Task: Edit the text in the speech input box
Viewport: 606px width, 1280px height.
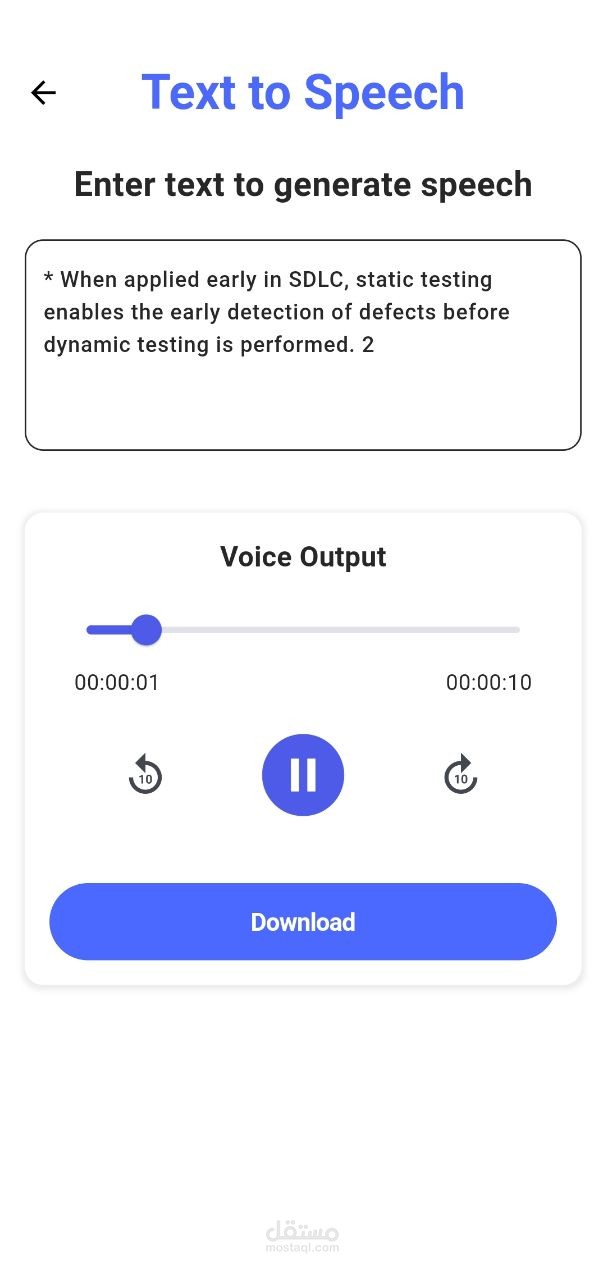Action: [x=302, y=344]
